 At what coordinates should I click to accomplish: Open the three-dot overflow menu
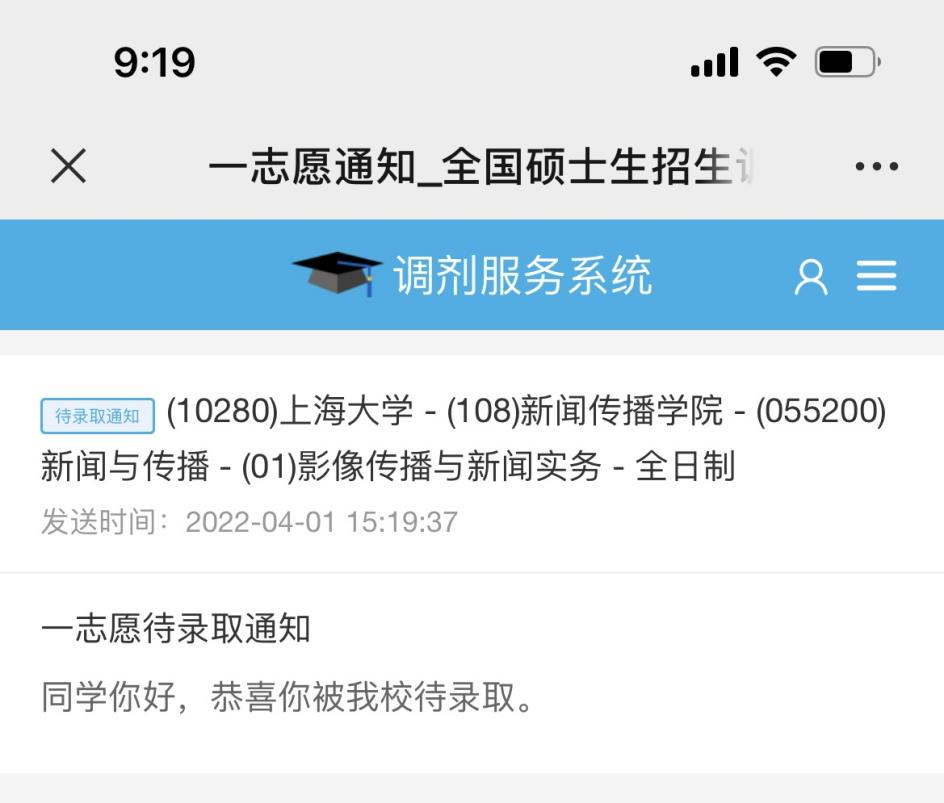click(876, 167)
